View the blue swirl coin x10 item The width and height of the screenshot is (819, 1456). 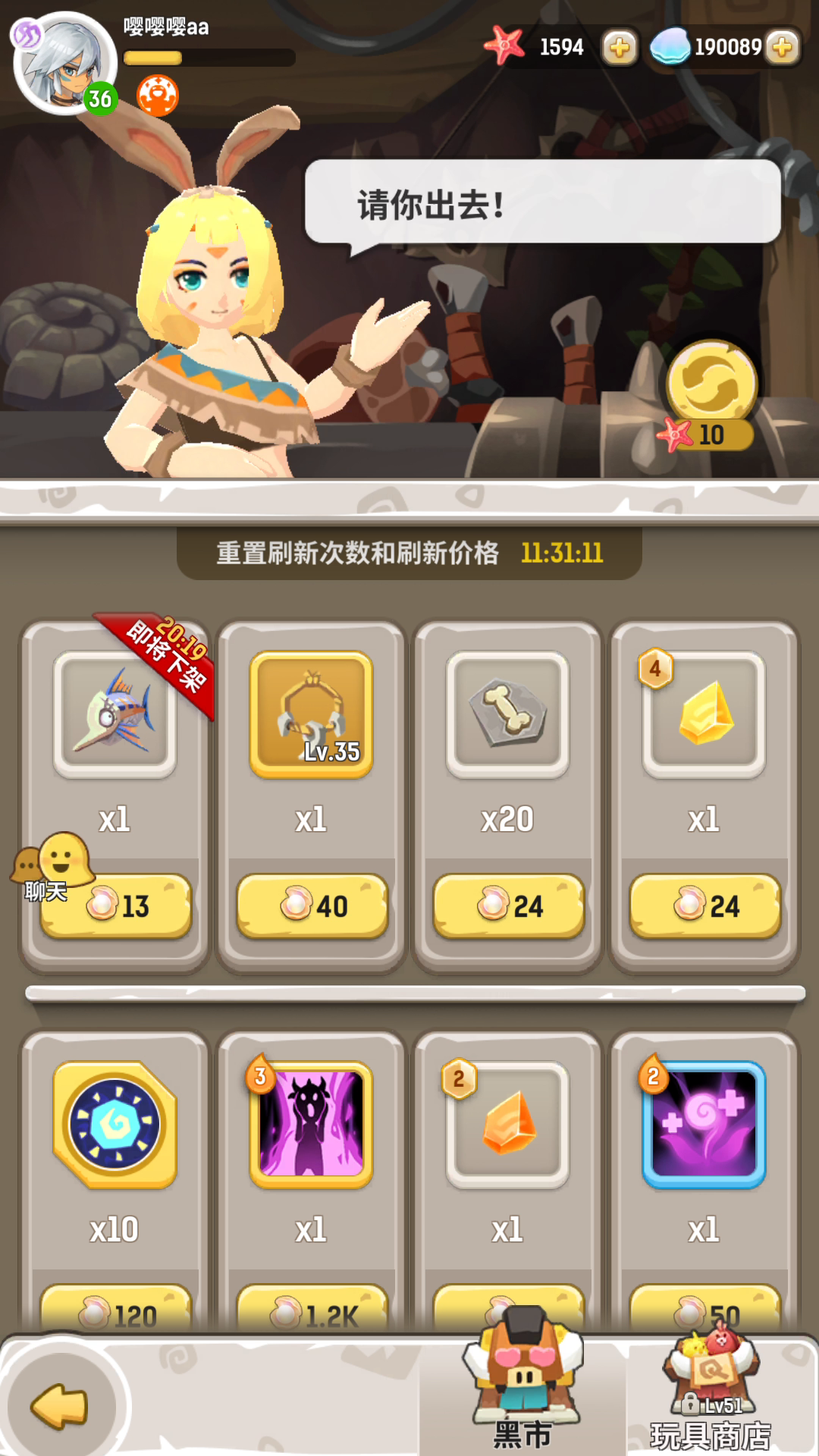pos(115,1125)
